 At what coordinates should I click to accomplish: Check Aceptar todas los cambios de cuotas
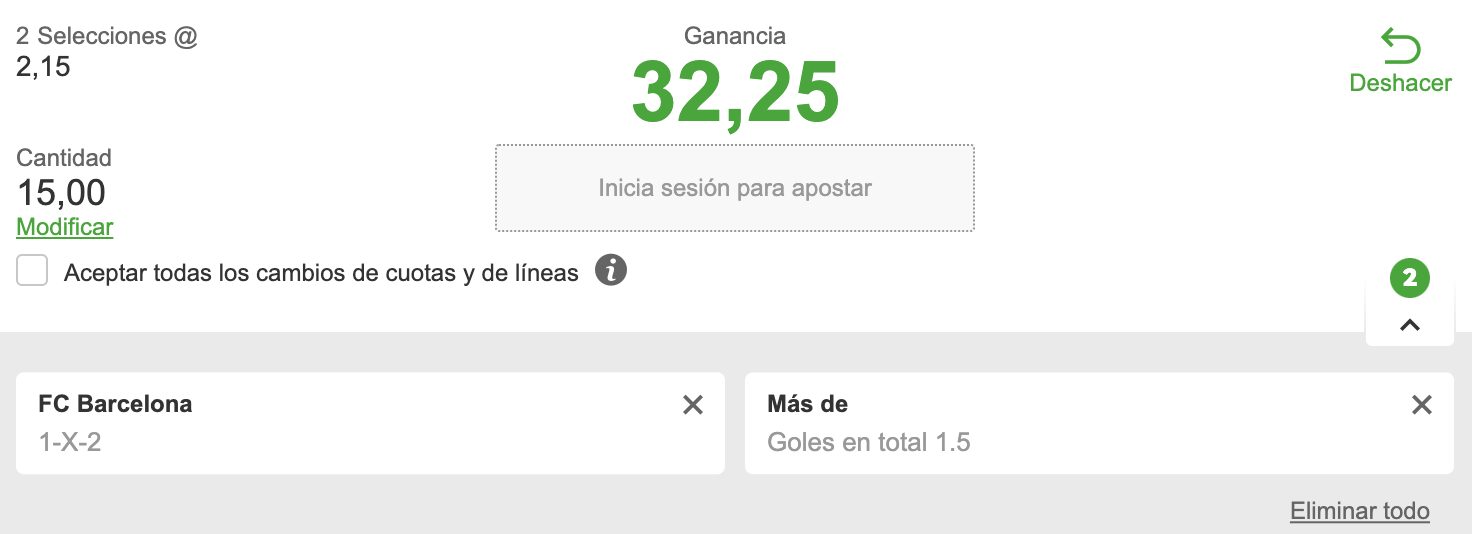click(32, 271)
